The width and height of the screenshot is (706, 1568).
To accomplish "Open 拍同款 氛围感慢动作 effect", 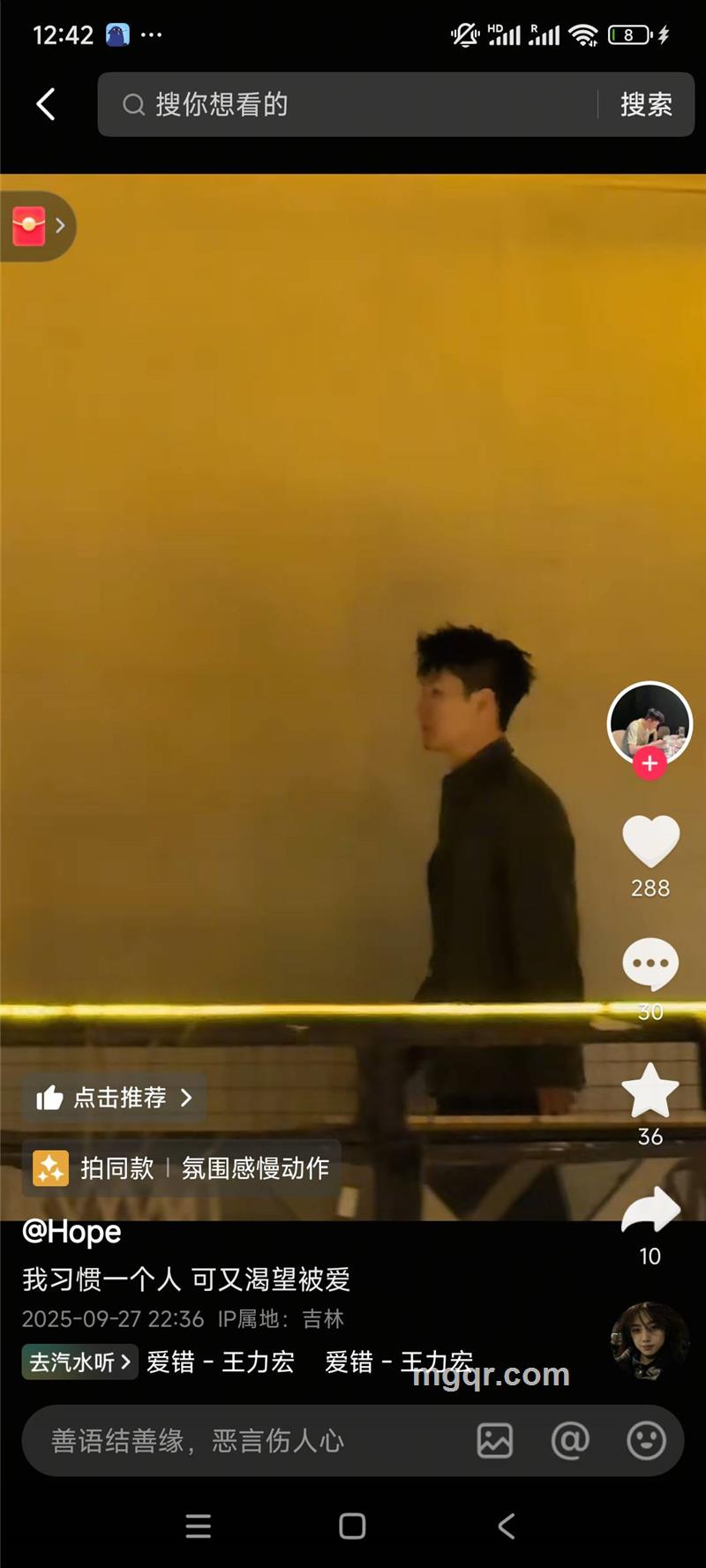I will [182, 1168].
